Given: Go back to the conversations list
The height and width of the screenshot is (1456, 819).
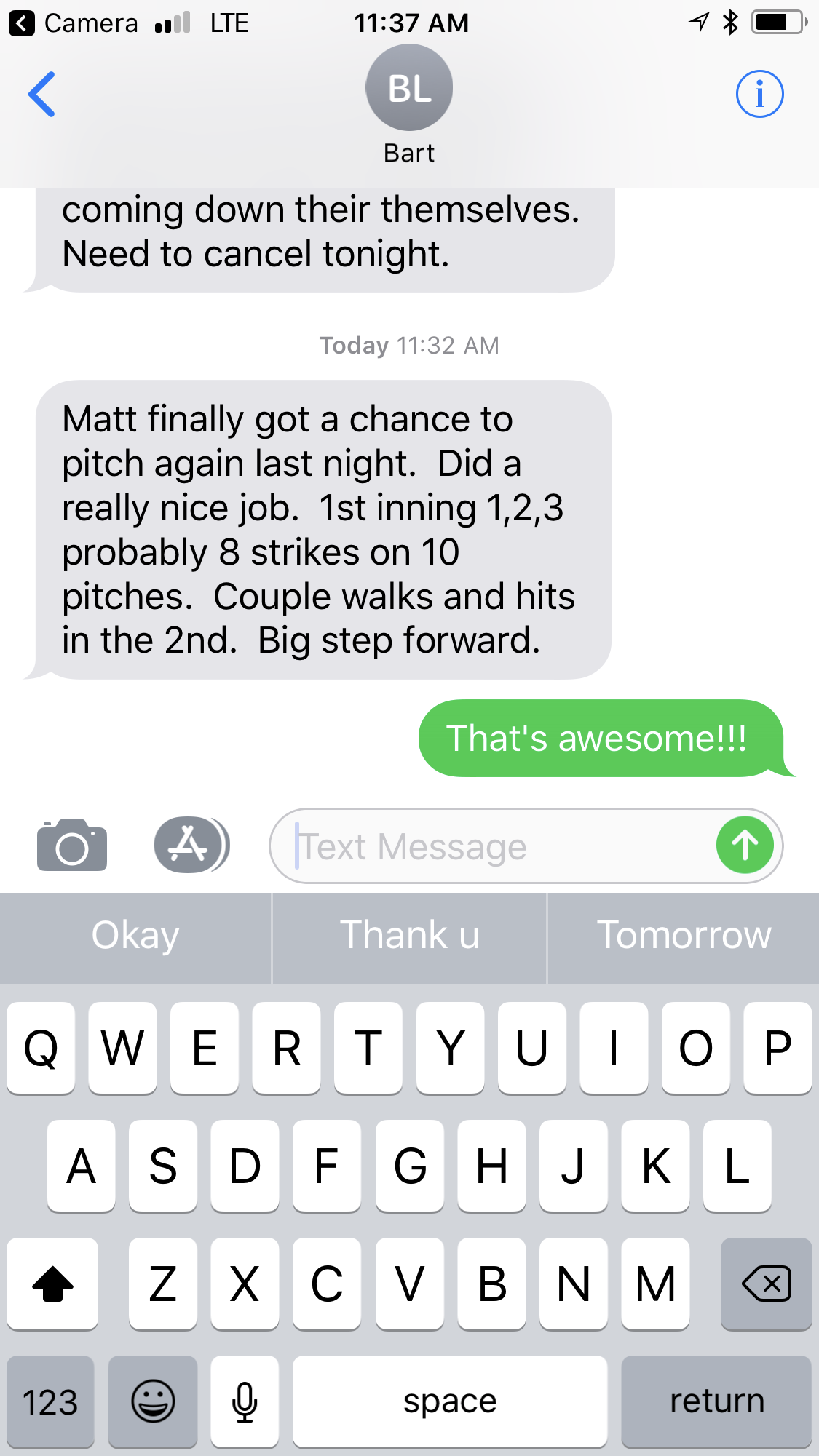Looking at the screenshot, I should click(x=41, y=94).
